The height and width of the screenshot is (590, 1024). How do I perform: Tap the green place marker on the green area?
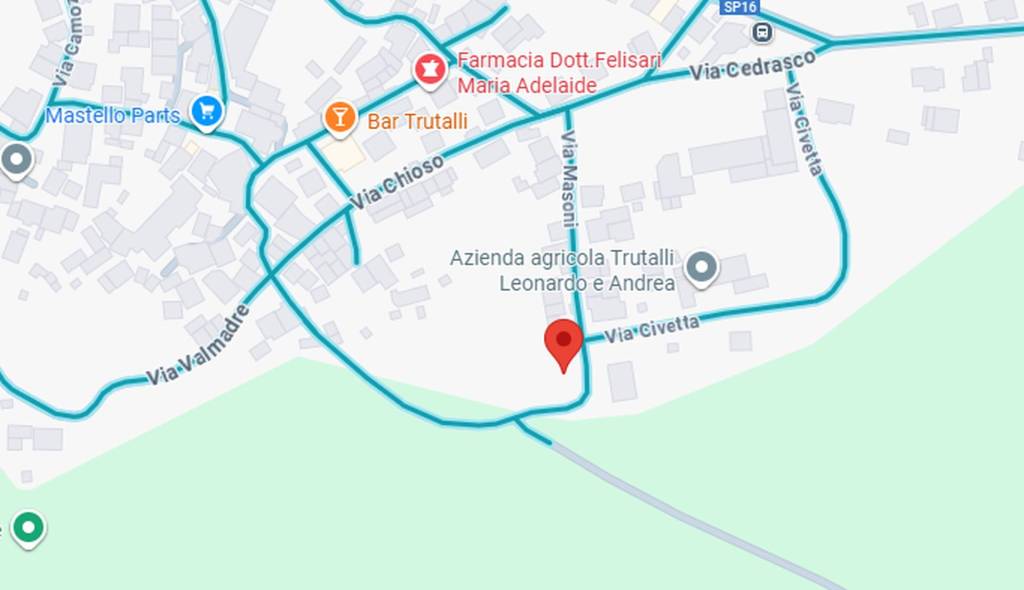click(x=29, y=526)
